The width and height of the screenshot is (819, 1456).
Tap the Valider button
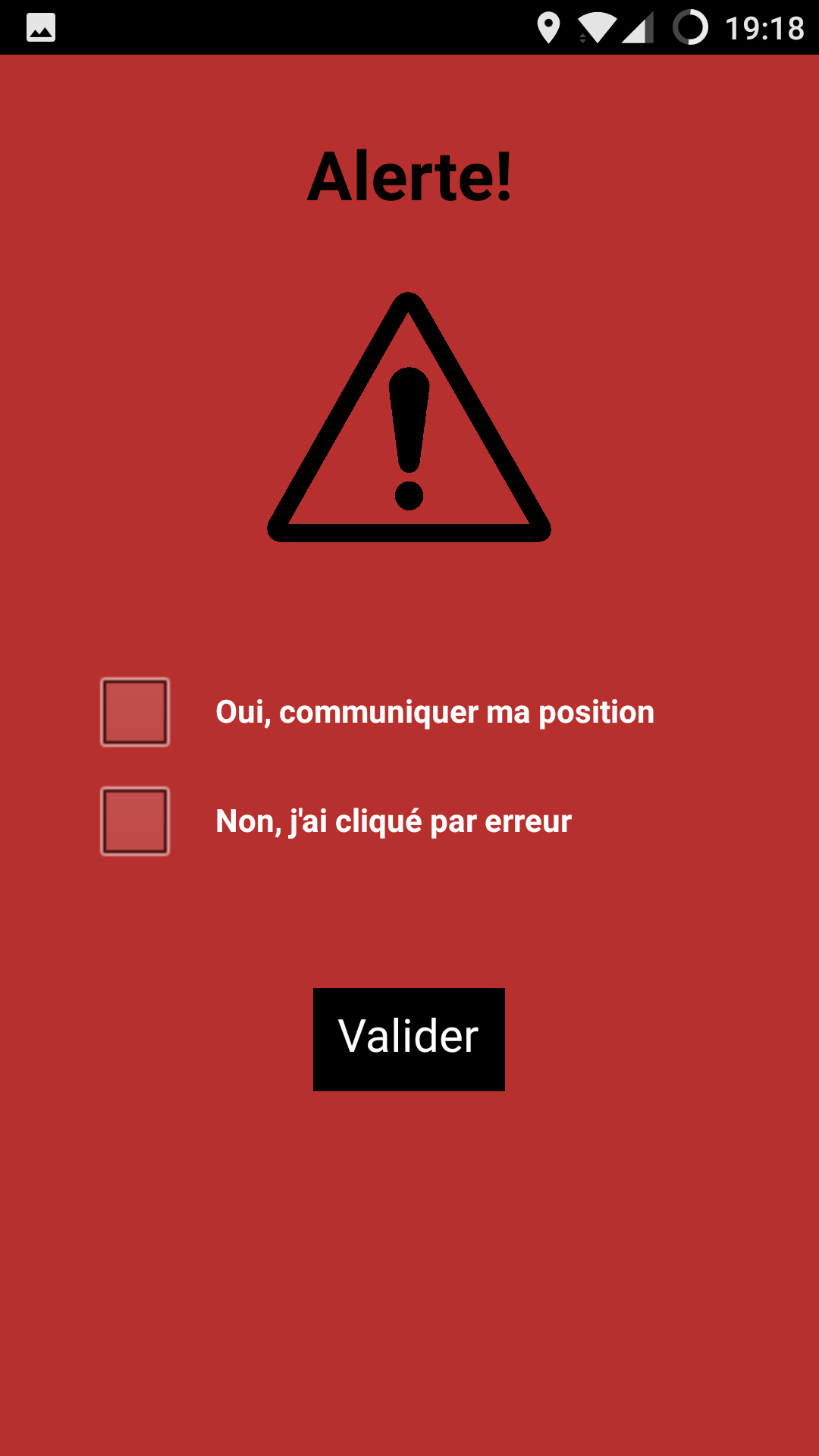pyautogui.click(x=409, y=1040)
